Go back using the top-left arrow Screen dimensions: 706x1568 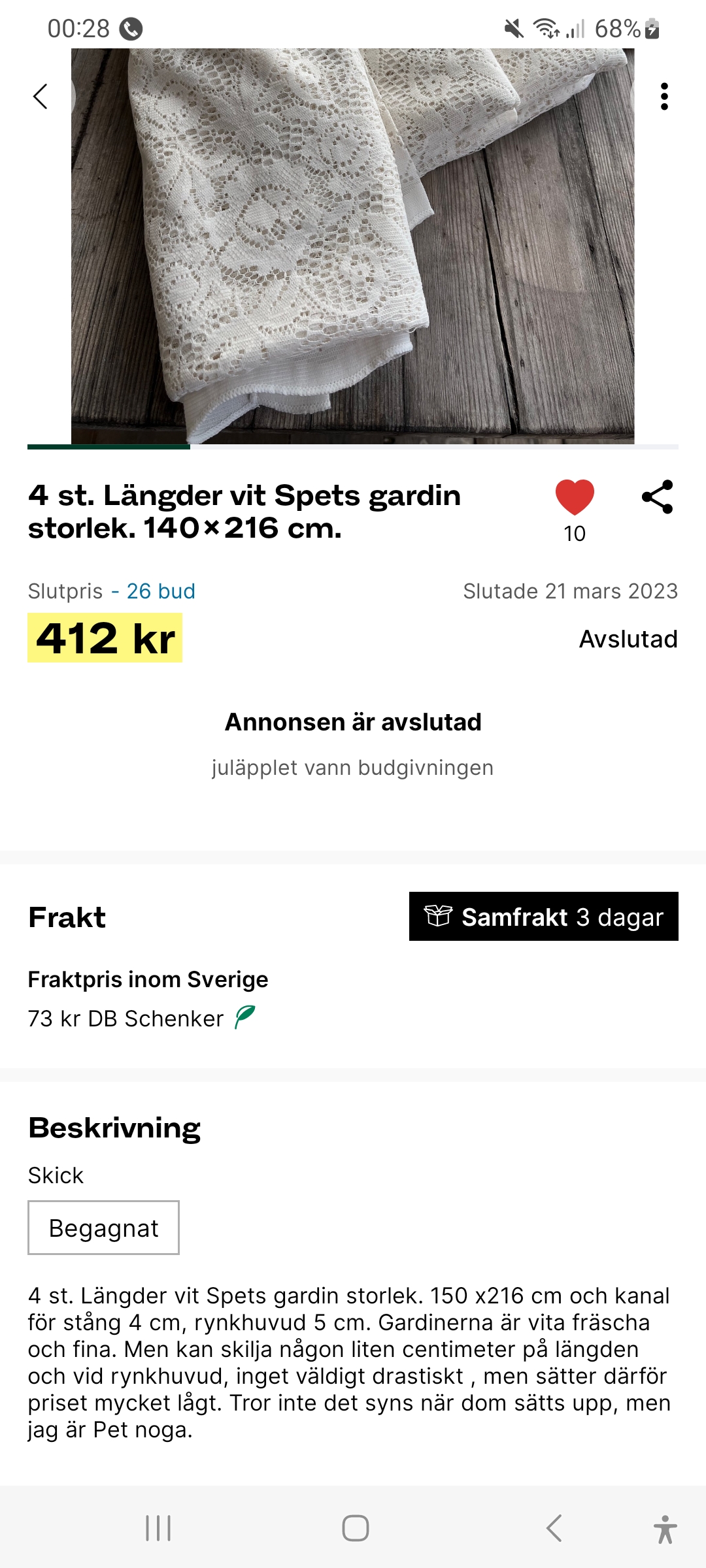[41, 97]
